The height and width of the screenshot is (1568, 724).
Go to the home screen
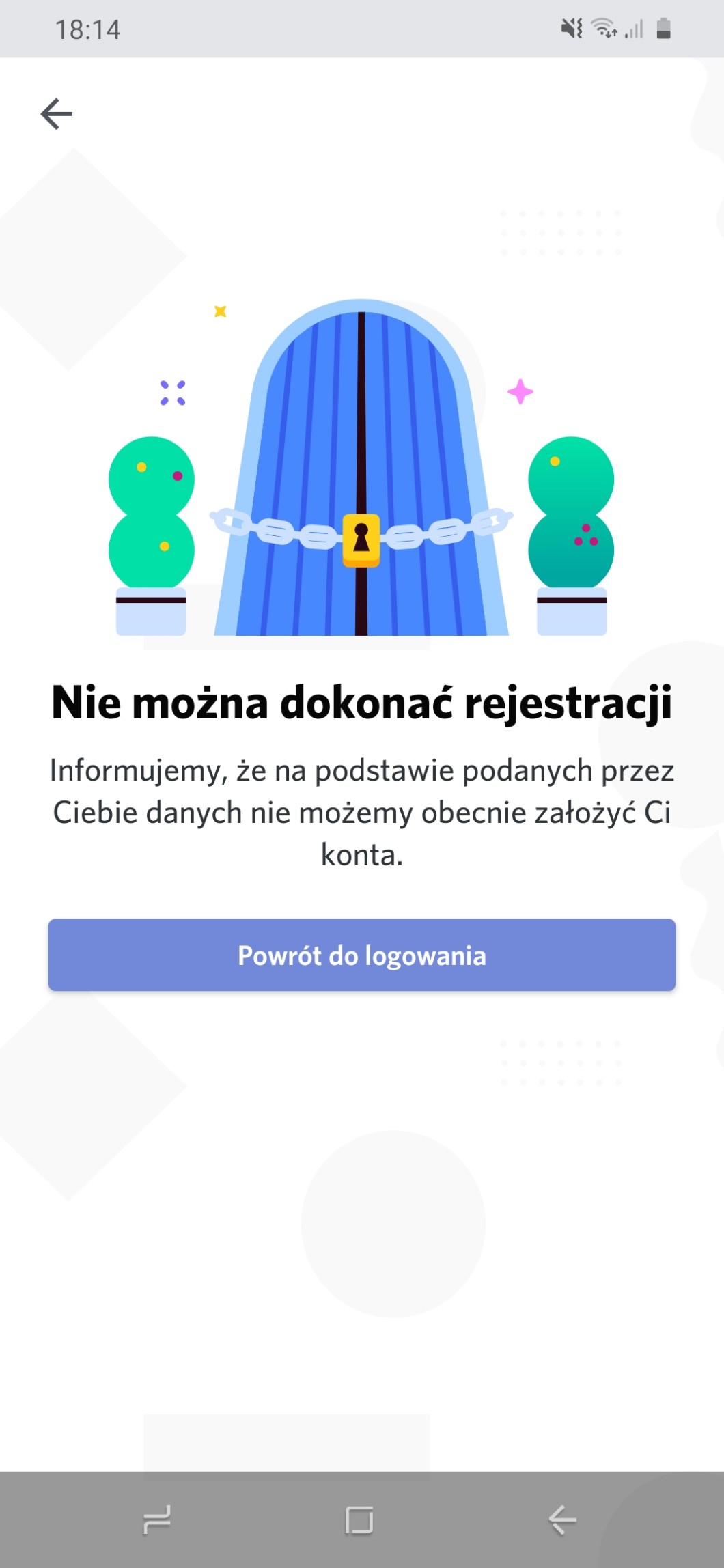click(359, 1520)
